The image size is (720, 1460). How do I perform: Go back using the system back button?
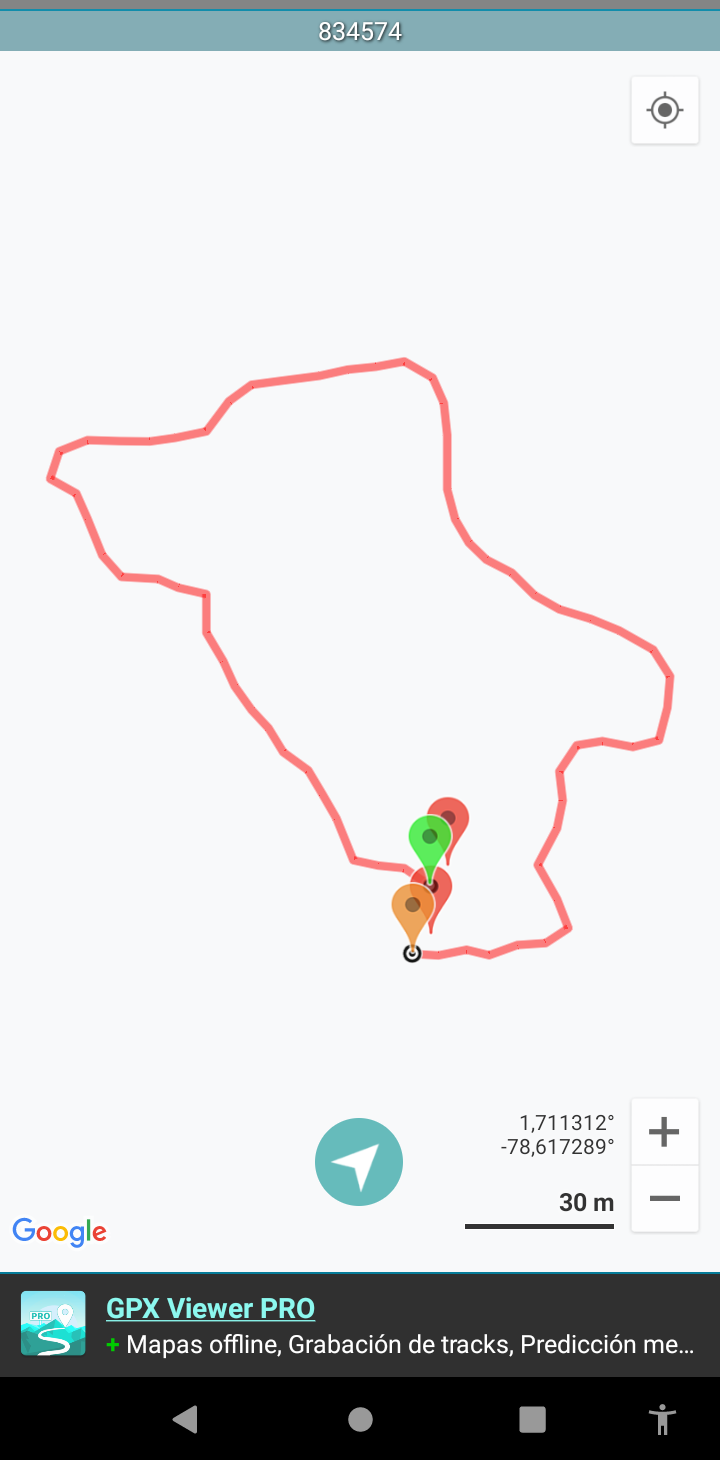click(x=184, y=1419)
